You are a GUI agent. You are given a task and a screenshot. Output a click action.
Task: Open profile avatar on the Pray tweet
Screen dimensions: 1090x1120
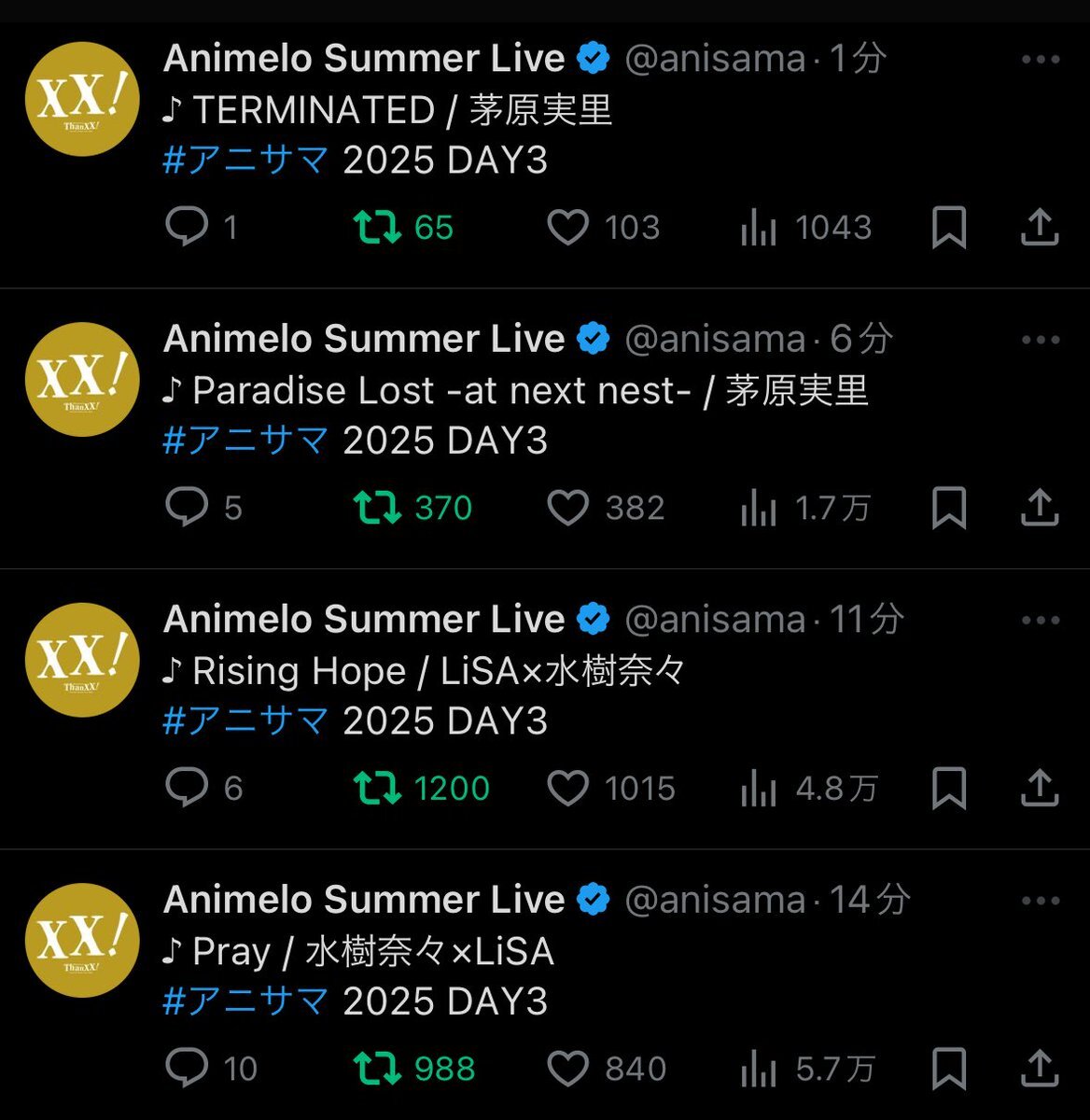click(82, 941)
